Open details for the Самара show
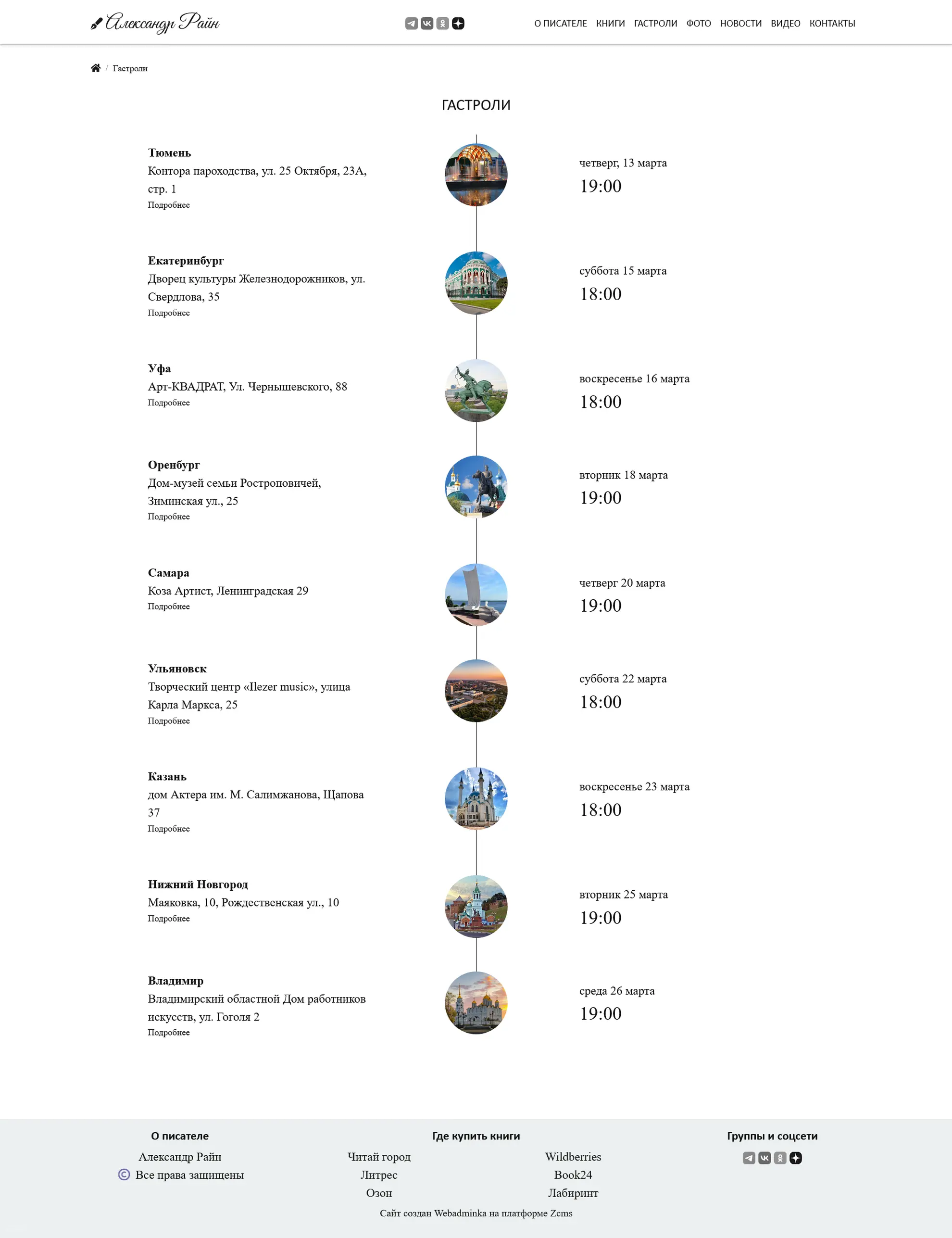The height and width of the screenshot is (1238, 952). pyautogui.click(x=169, y=606)
